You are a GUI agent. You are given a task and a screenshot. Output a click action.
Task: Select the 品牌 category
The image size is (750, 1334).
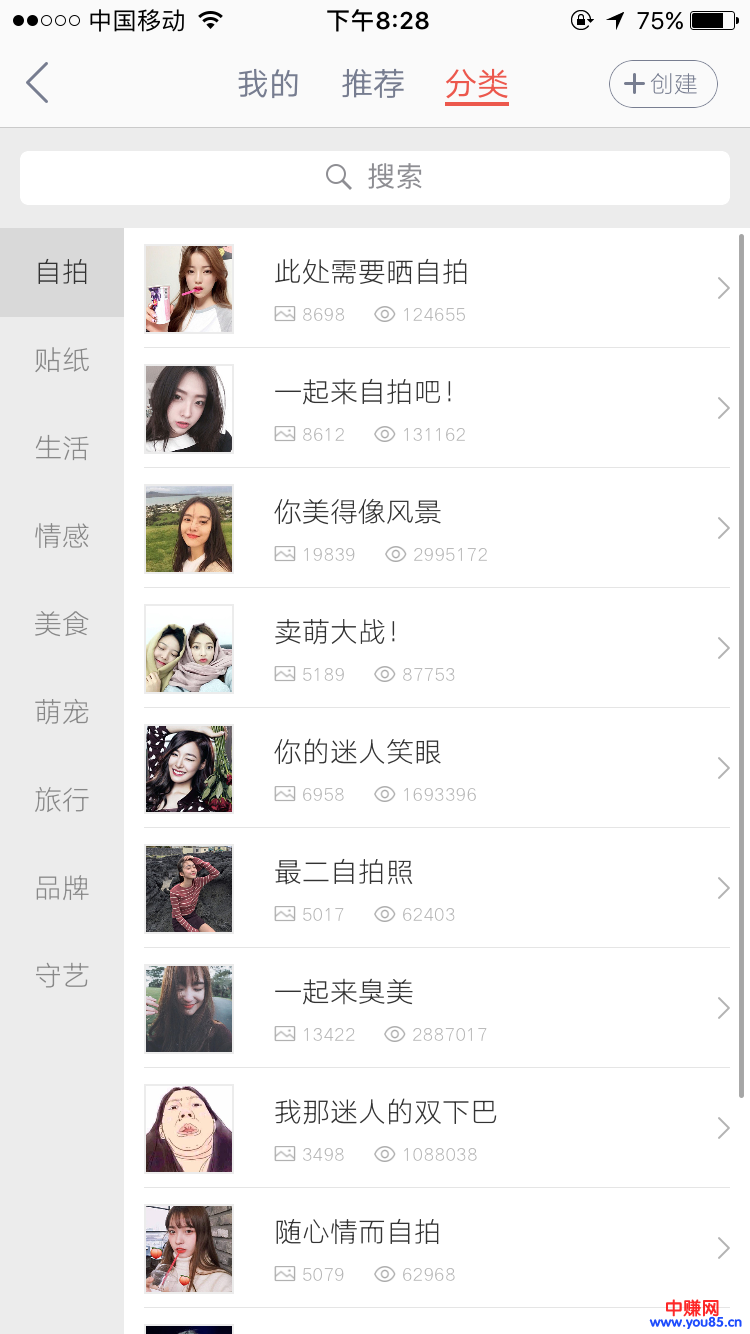62,888
